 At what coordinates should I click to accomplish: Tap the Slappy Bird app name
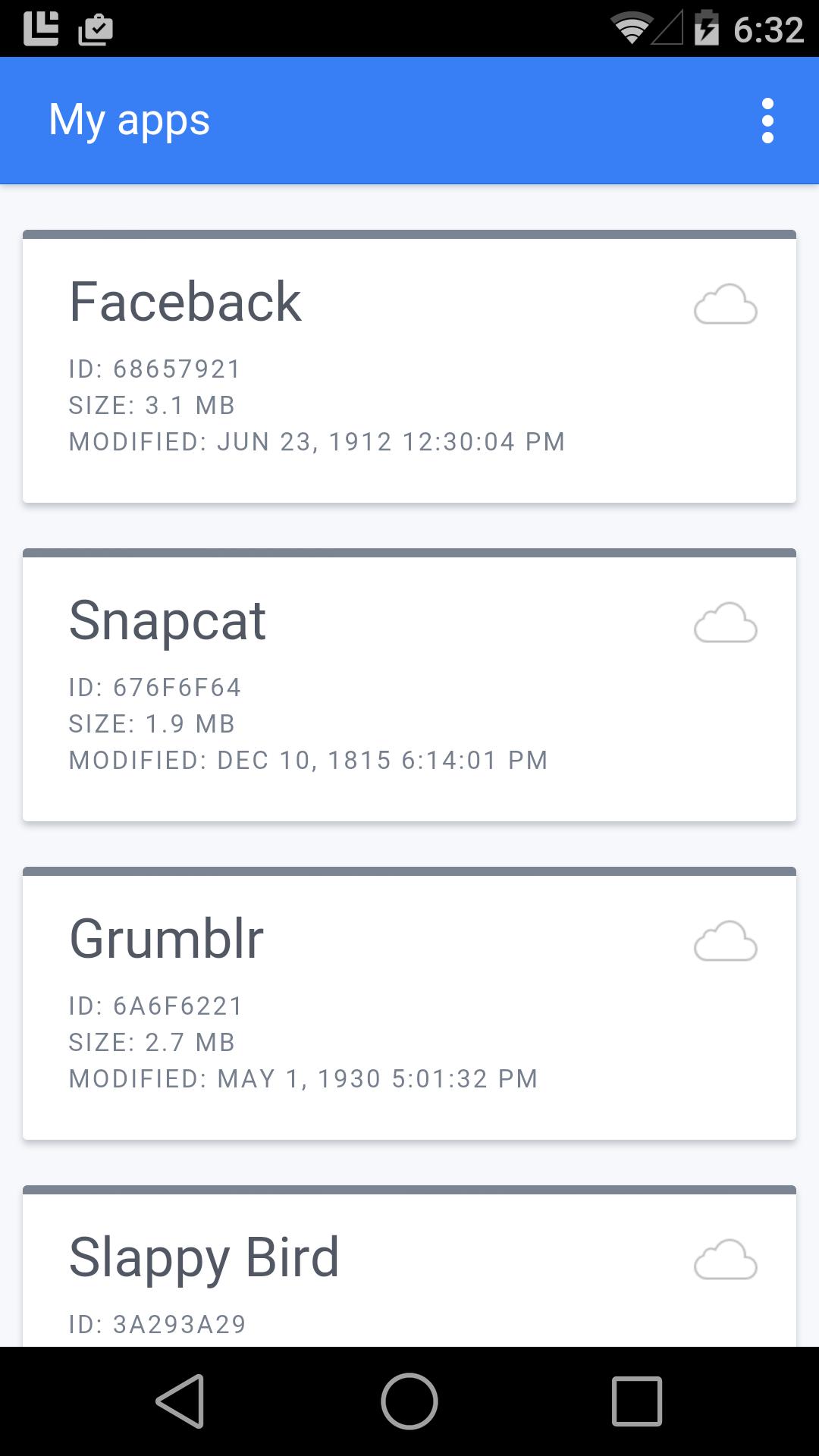coord(203,1257)
